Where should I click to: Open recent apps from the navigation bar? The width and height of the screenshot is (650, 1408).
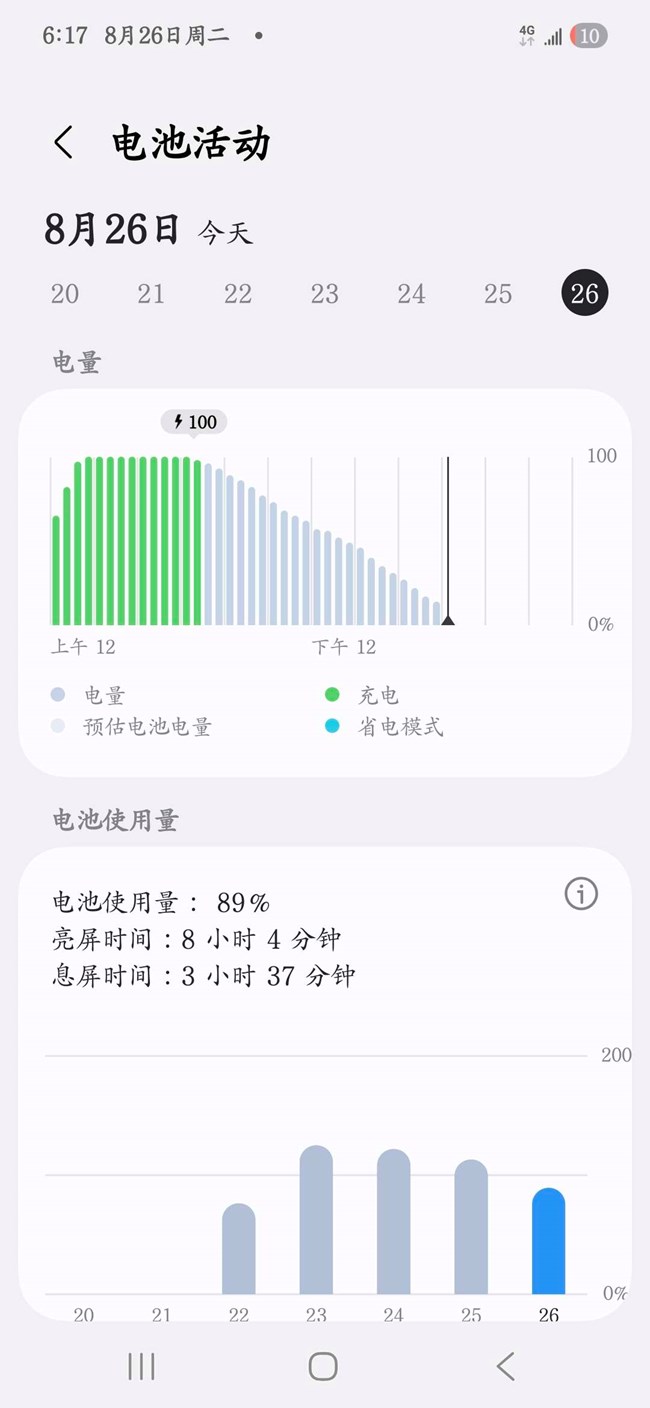click(x=141, y=1366)
